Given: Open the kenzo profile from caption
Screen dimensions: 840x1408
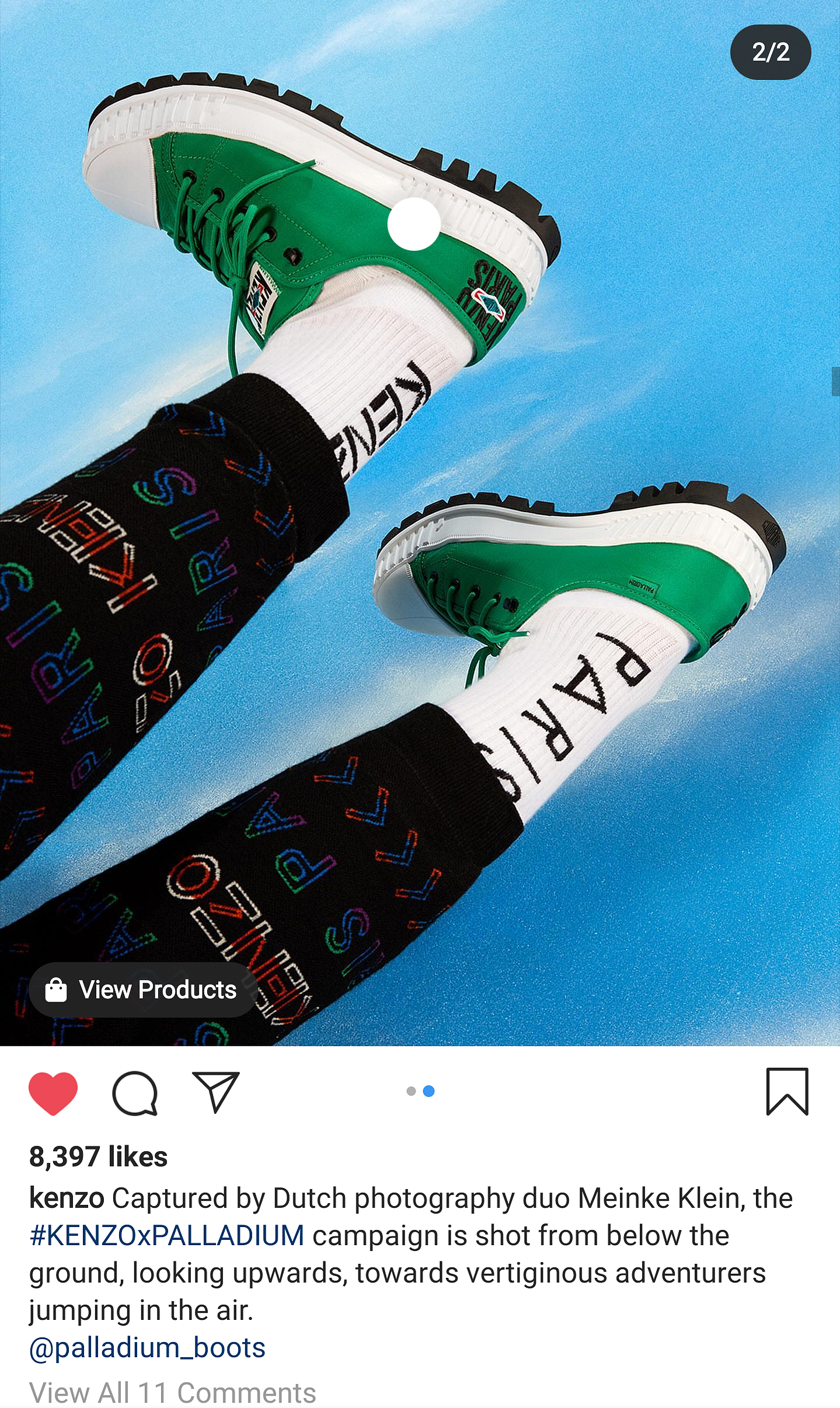Looking at the screenshot, I should [67, 1198].
